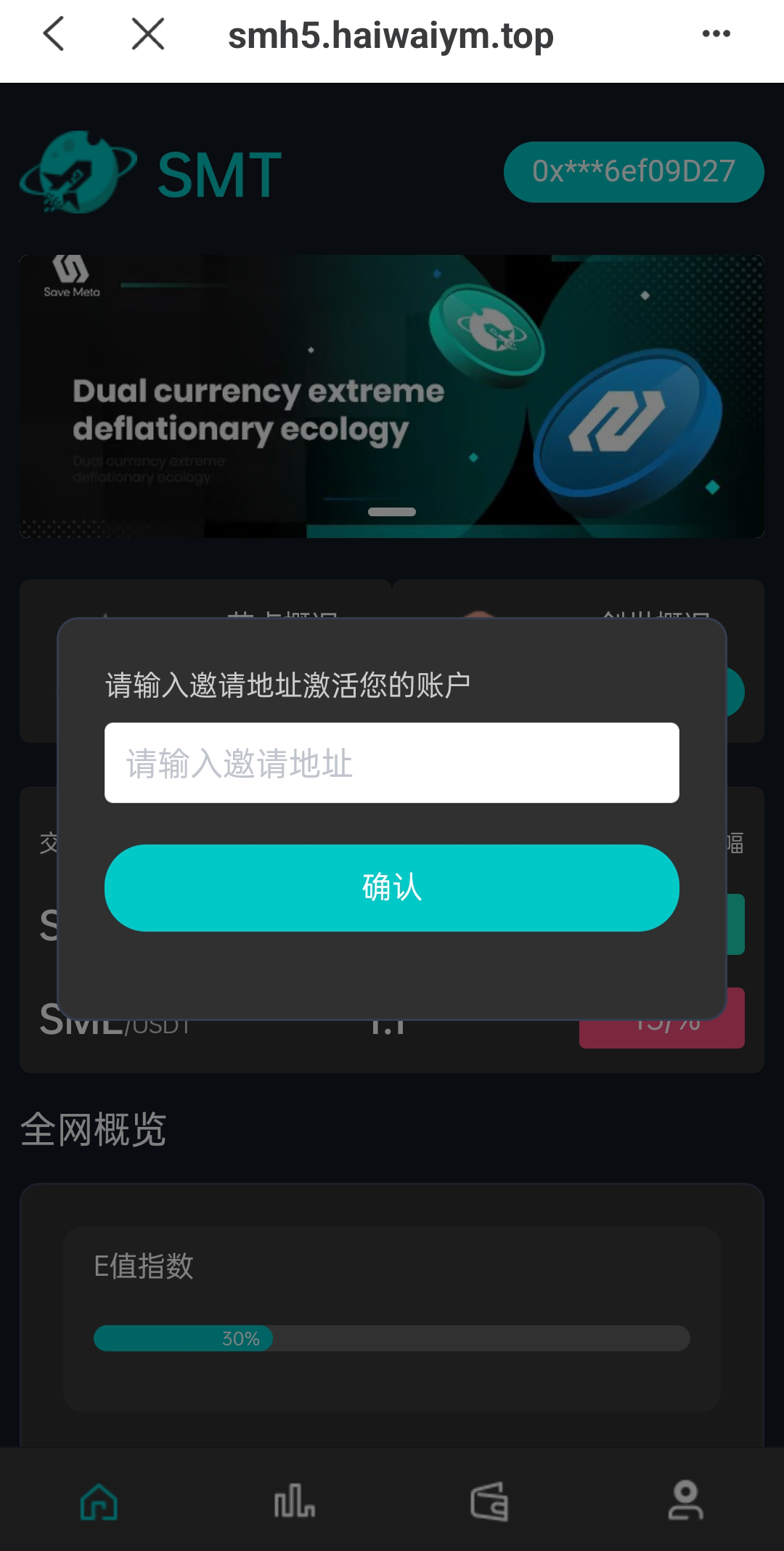Screen dimensions: 784x1551
Task: Tap the wallet address pill 0x***6ef09D27
Action: coord(633,171)
